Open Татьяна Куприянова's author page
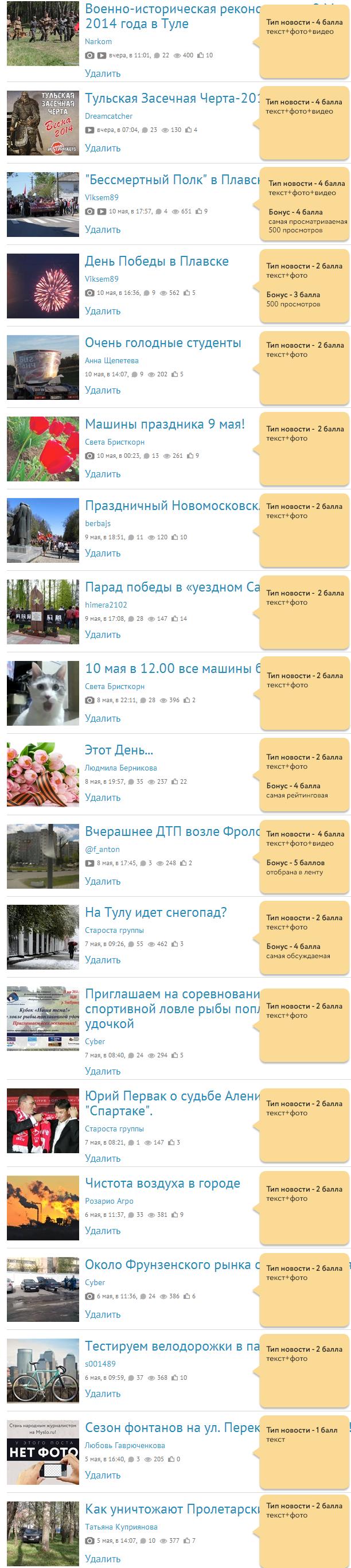The height and width of the screenshot is (1568, 351). point(121,1526)
